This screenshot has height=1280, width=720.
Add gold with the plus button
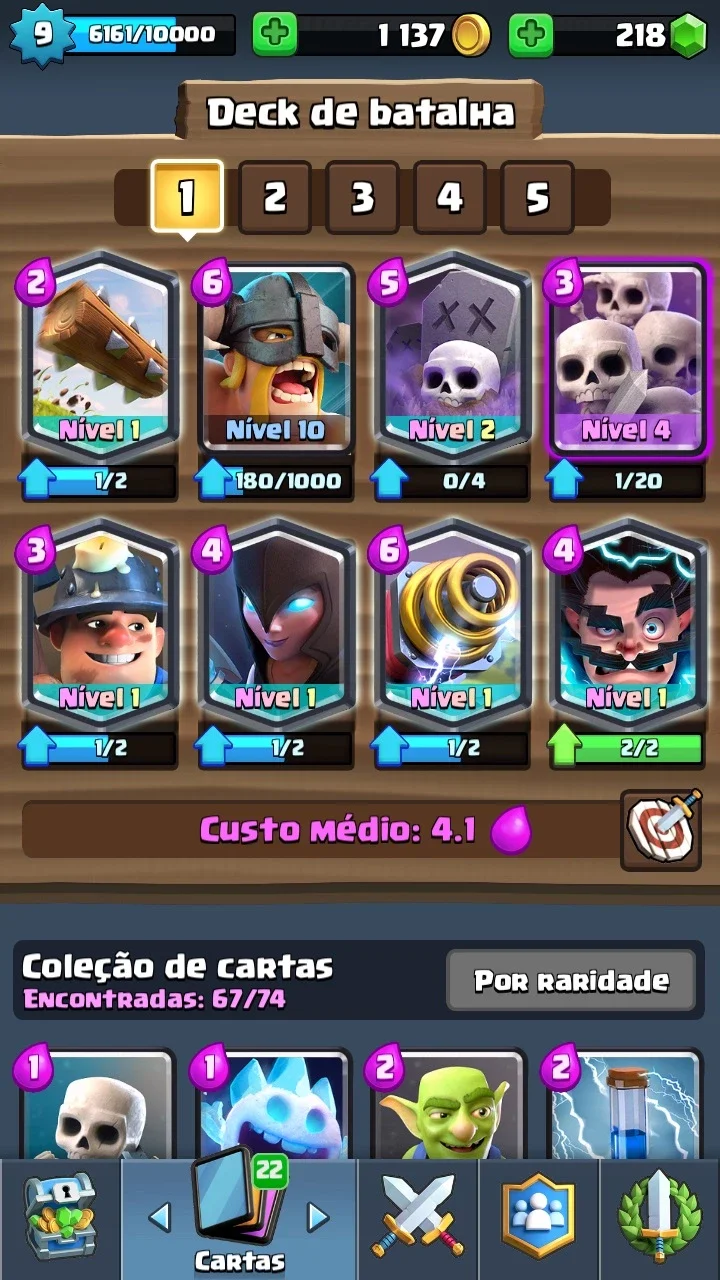274,36
